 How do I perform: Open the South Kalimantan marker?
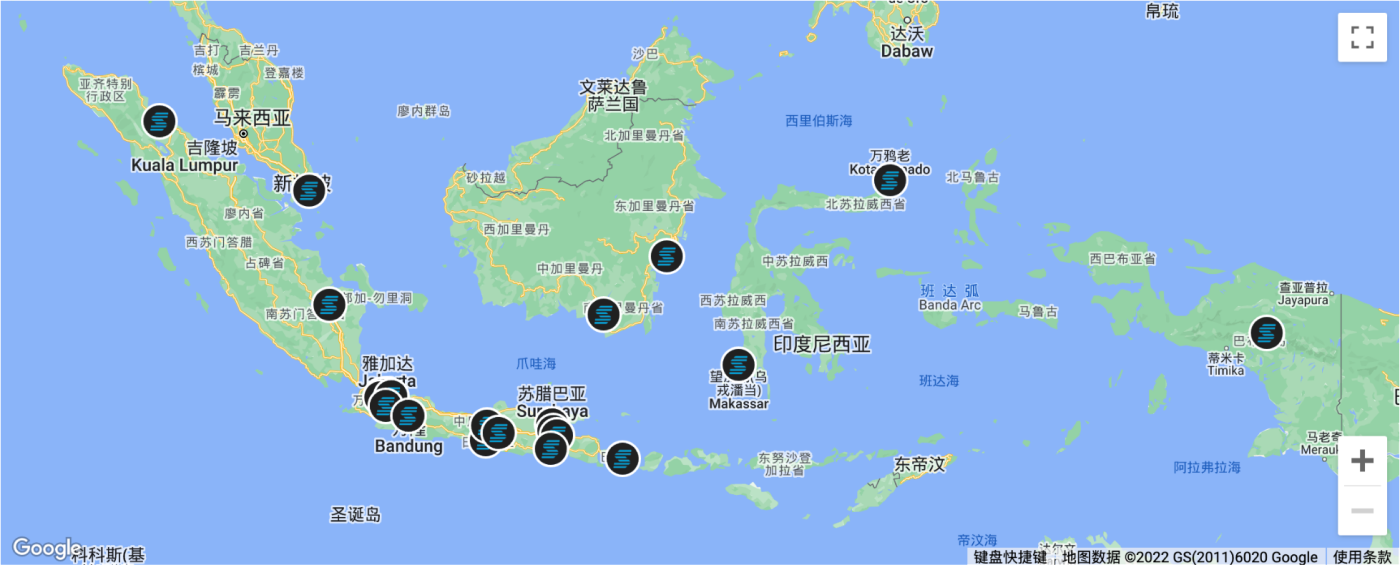coord(603,315)
